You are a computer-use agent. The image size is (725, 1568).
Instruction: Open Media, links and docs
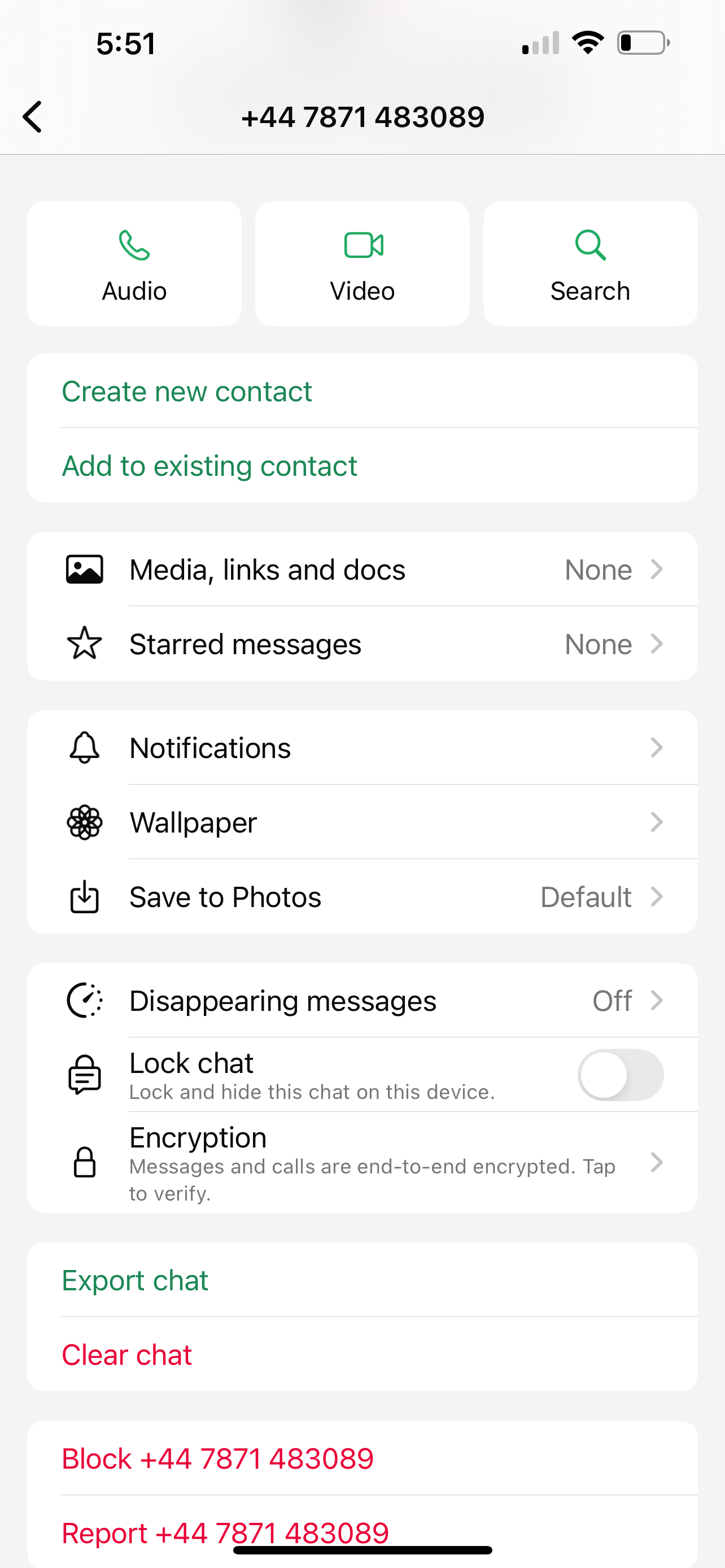coord(362,570)
